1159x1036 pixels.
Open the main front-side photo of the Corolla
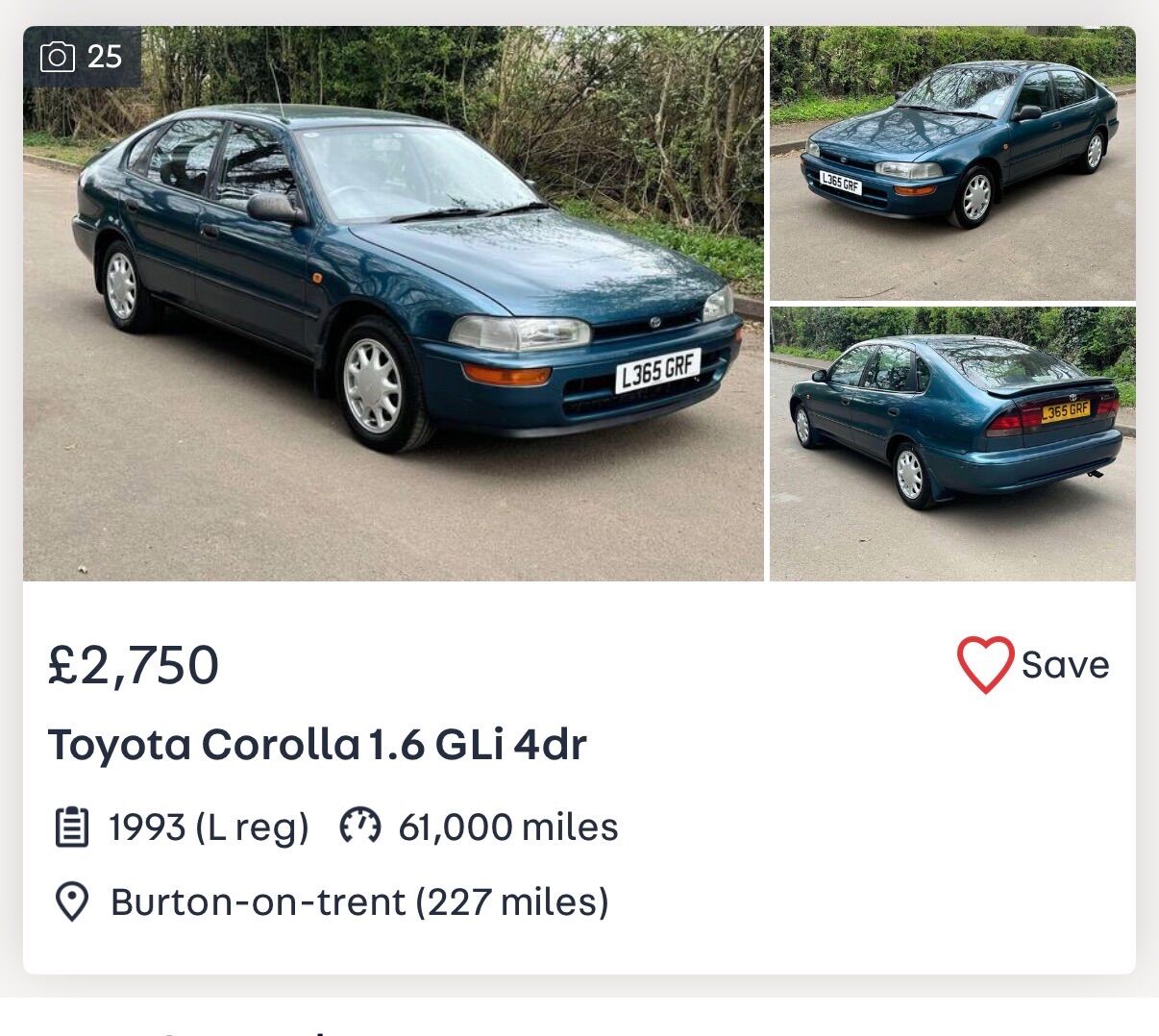pos(393,304)
